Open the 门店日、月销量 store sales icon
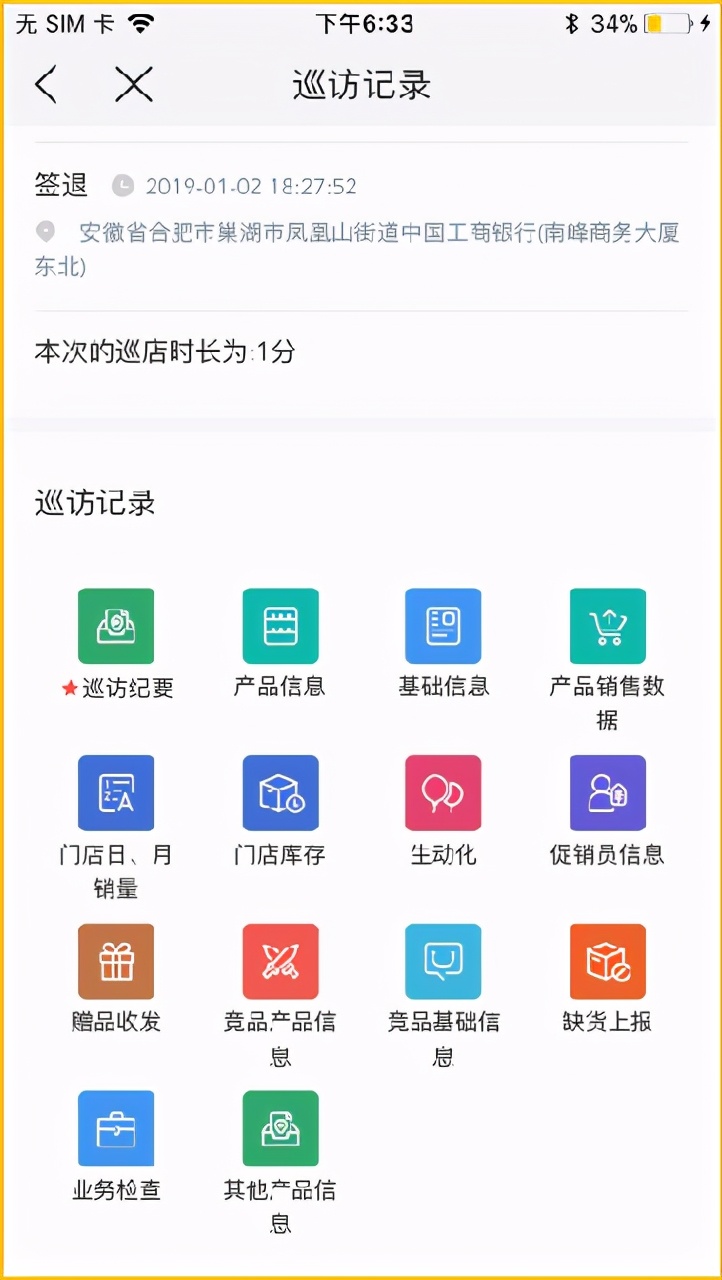Image resolution: width=722 pixels, height=1280 pixels. tap(115, 792)
